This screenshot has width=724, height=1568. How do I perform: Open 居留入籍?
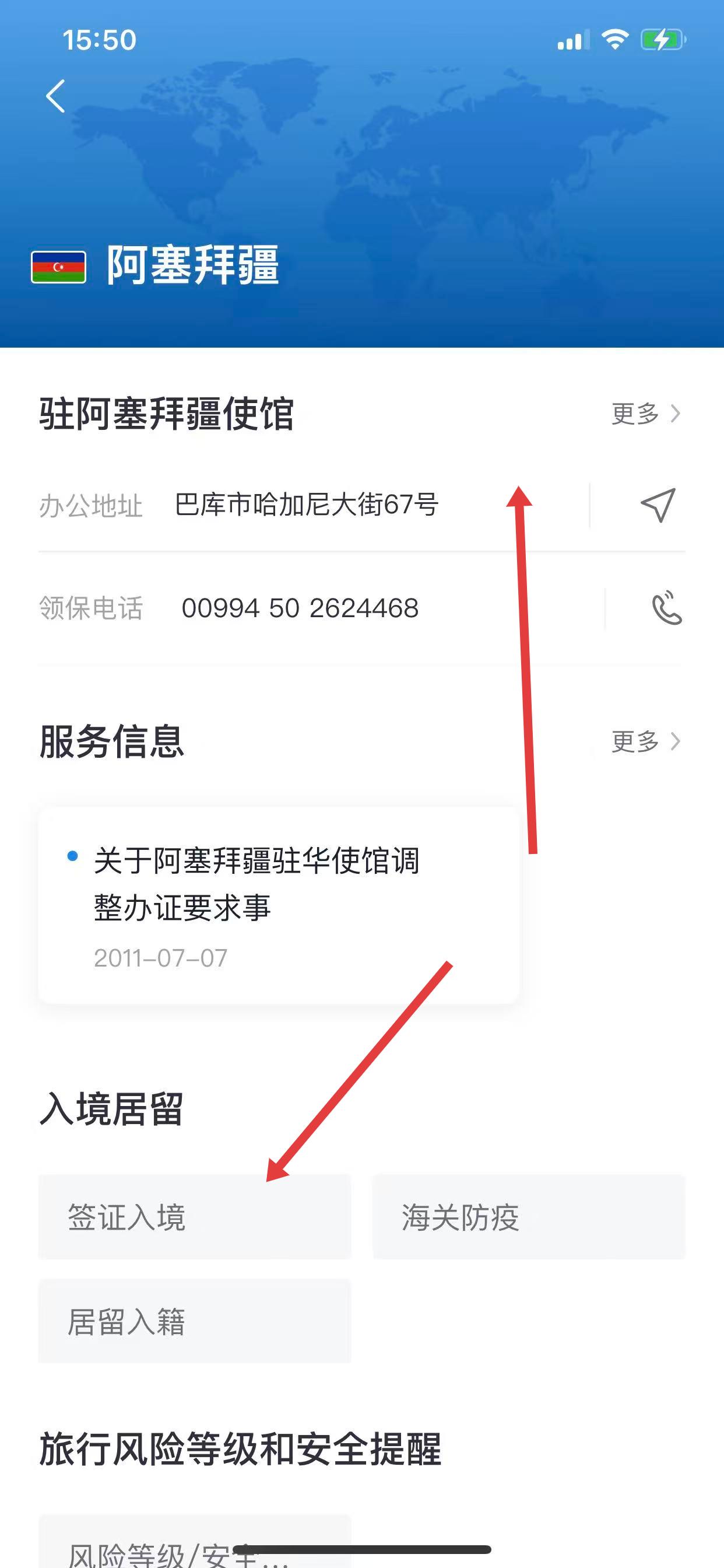pos(195,1321)
